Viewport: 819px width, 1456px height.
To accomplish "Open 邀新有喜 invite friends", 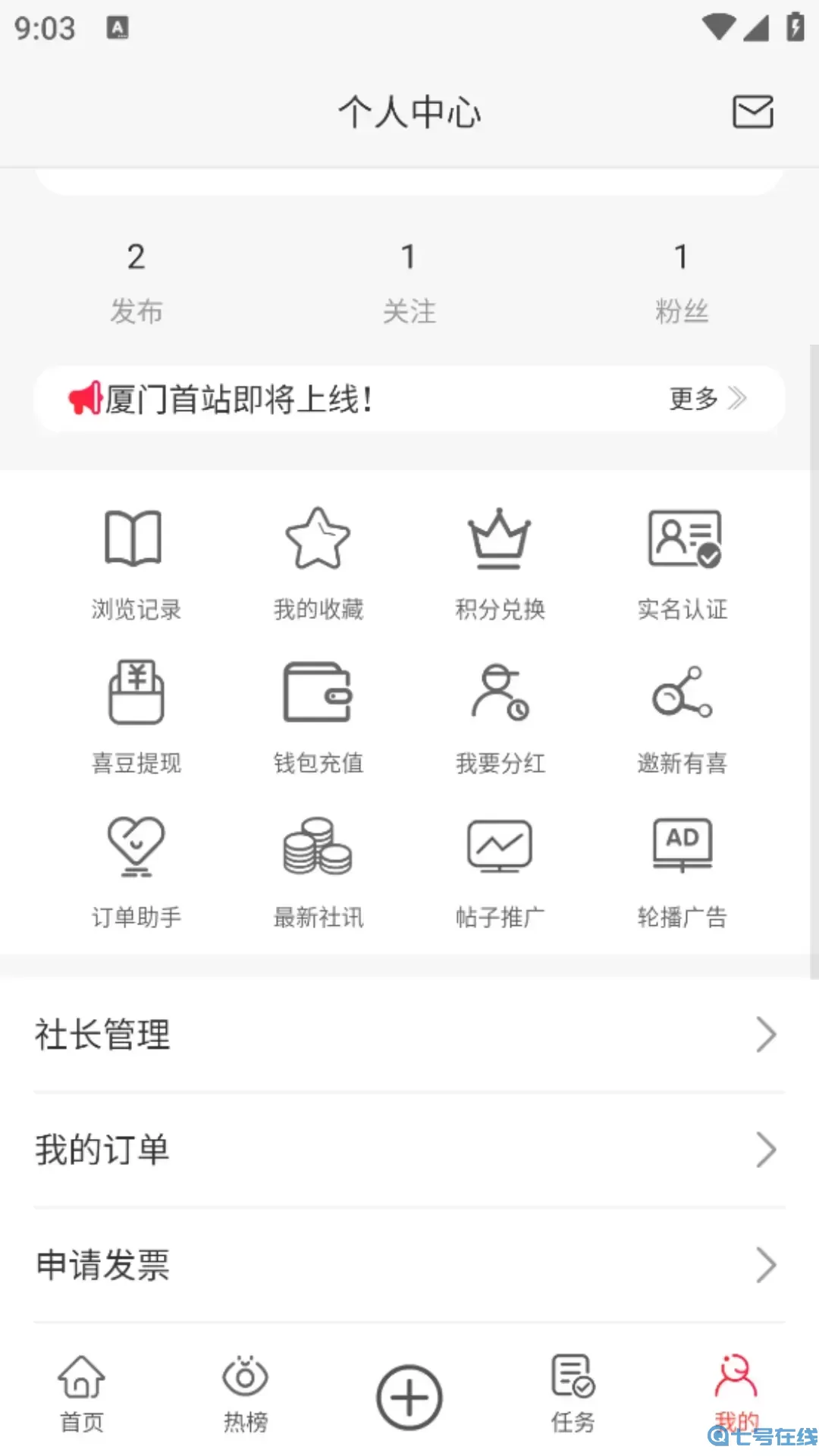I will click(x=681, y=715).
